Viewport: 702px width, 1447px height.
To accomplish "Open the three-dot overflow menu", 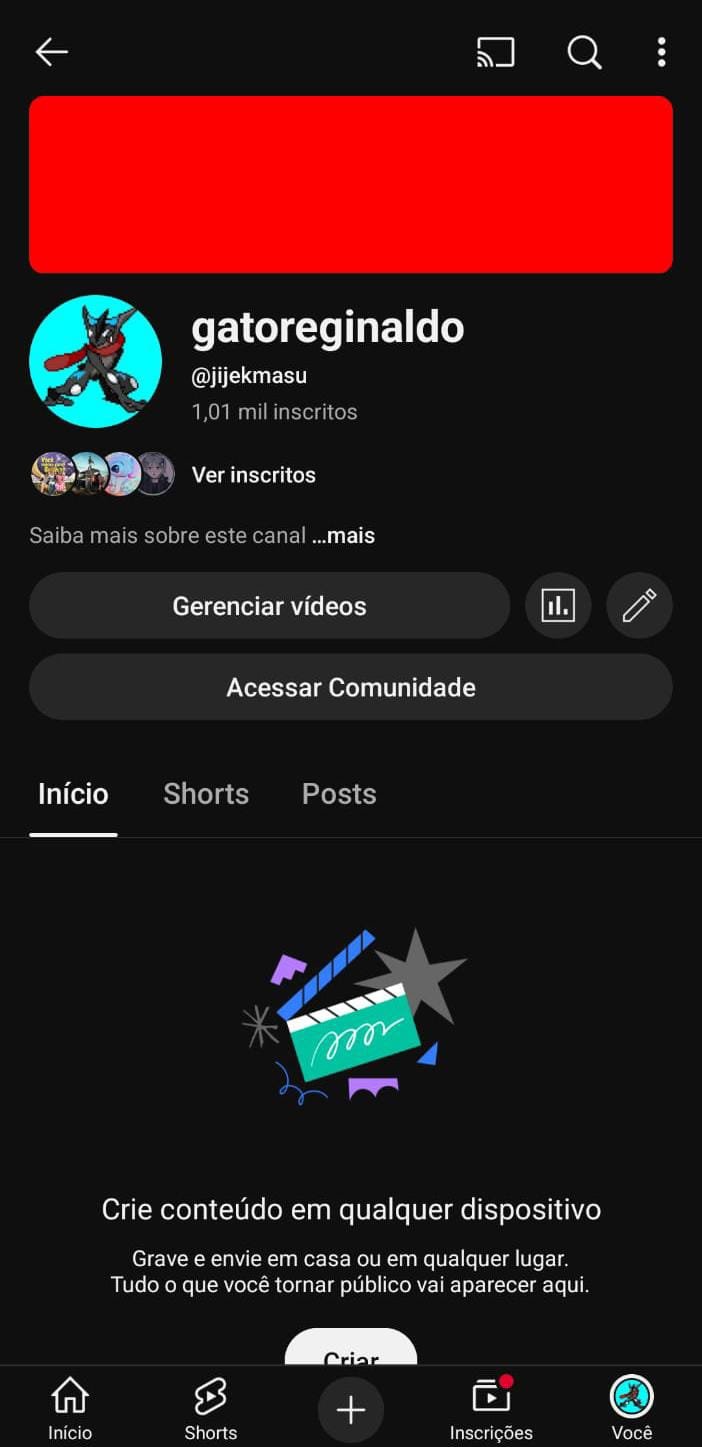I will (x=661, y=52).
